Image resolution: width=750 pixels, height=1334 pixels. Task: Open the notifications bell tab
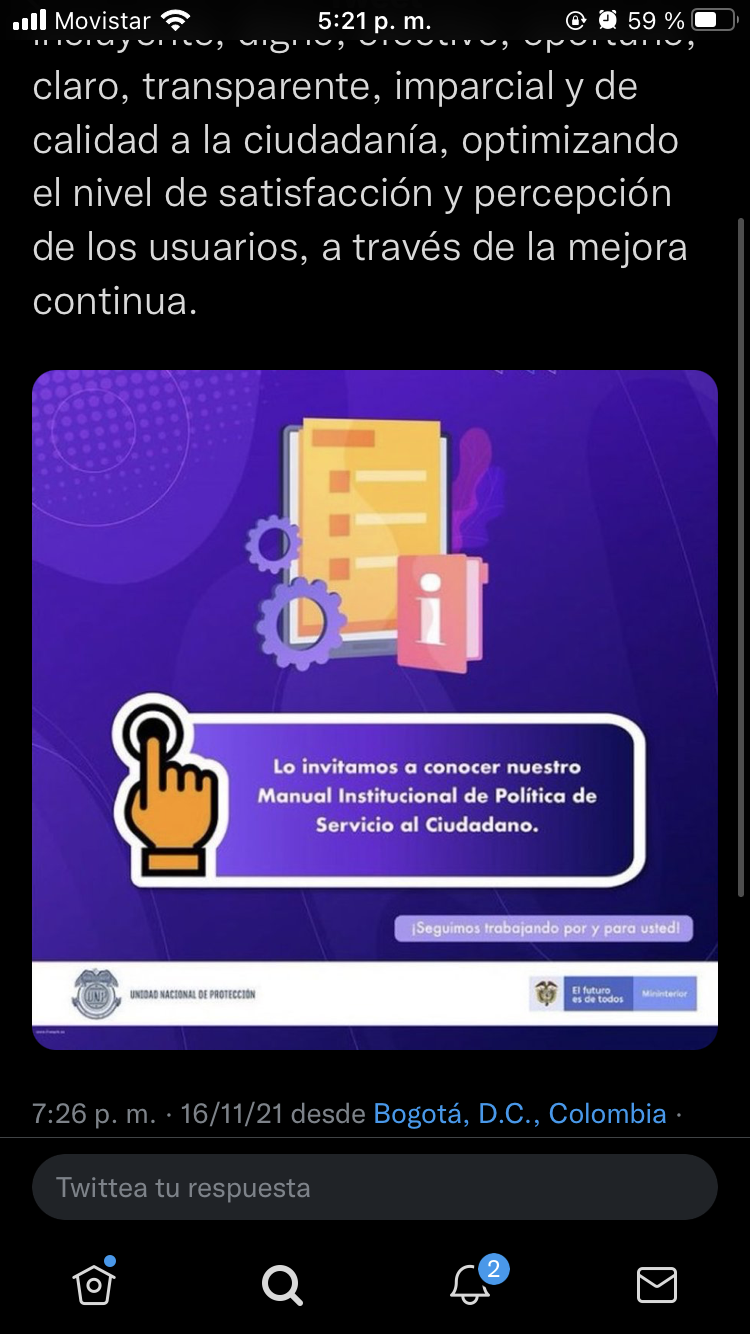(472, 1281)
